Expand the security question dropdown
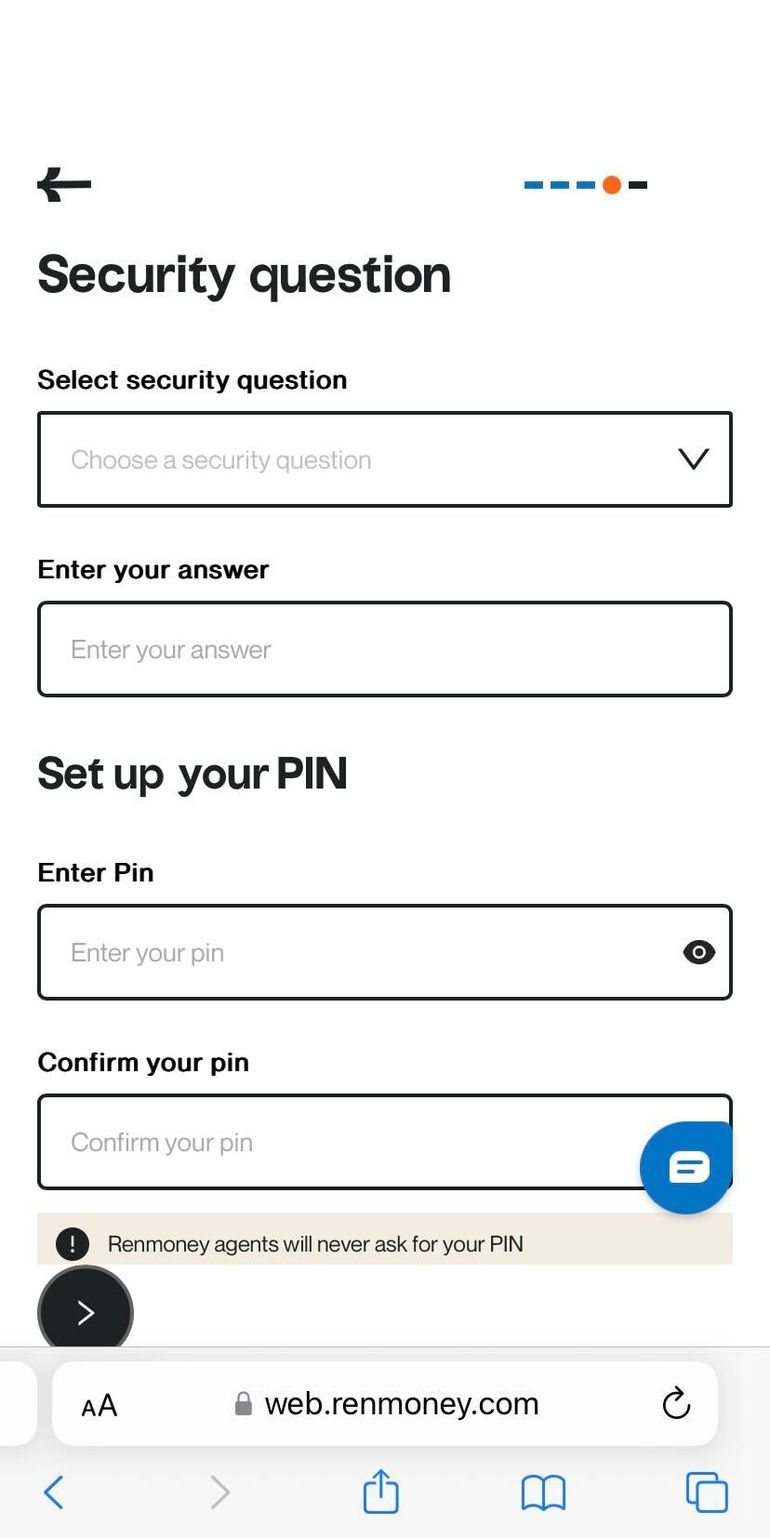The image size is (770, 1538). 384,459
